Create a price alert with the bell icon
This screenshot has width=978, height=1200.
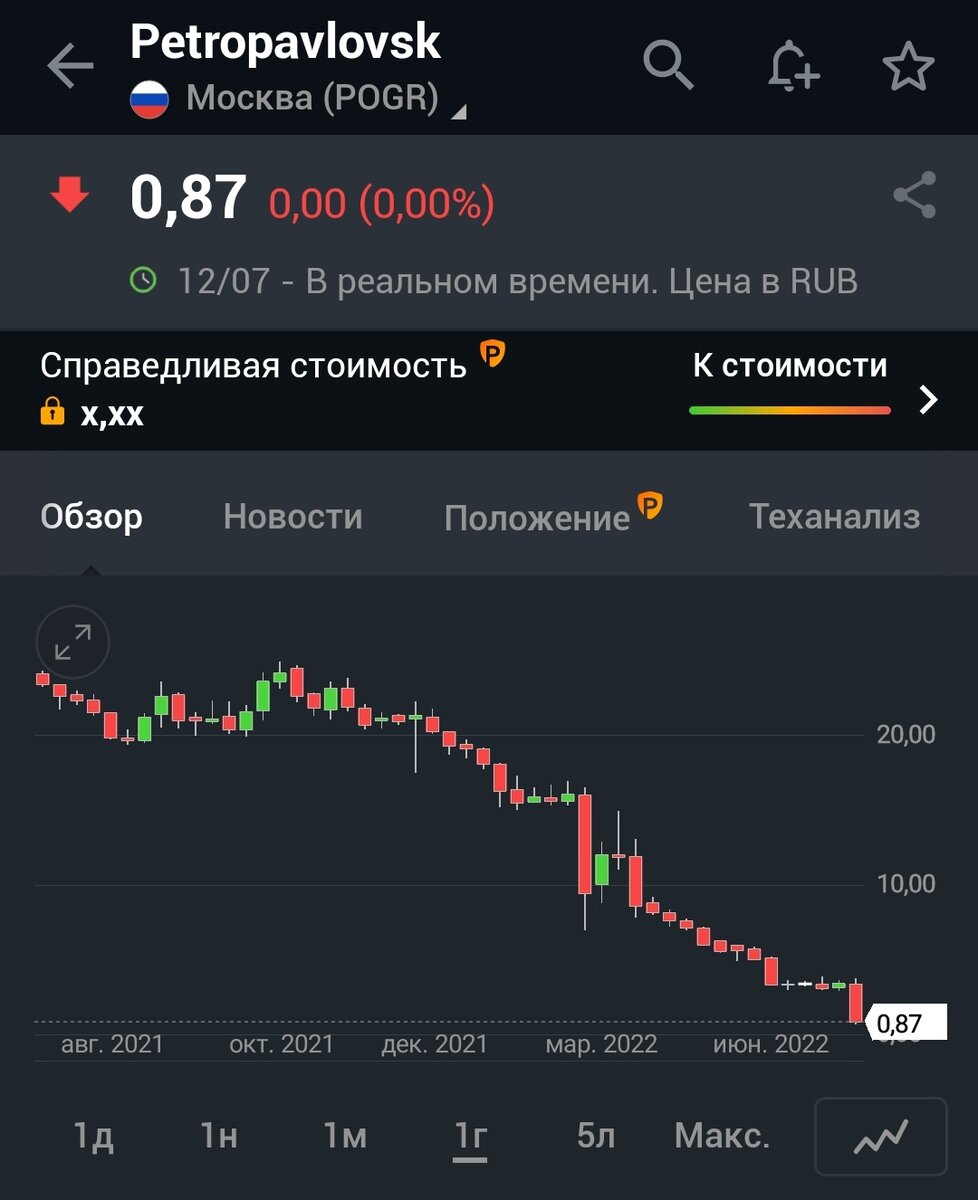(793, 67)
